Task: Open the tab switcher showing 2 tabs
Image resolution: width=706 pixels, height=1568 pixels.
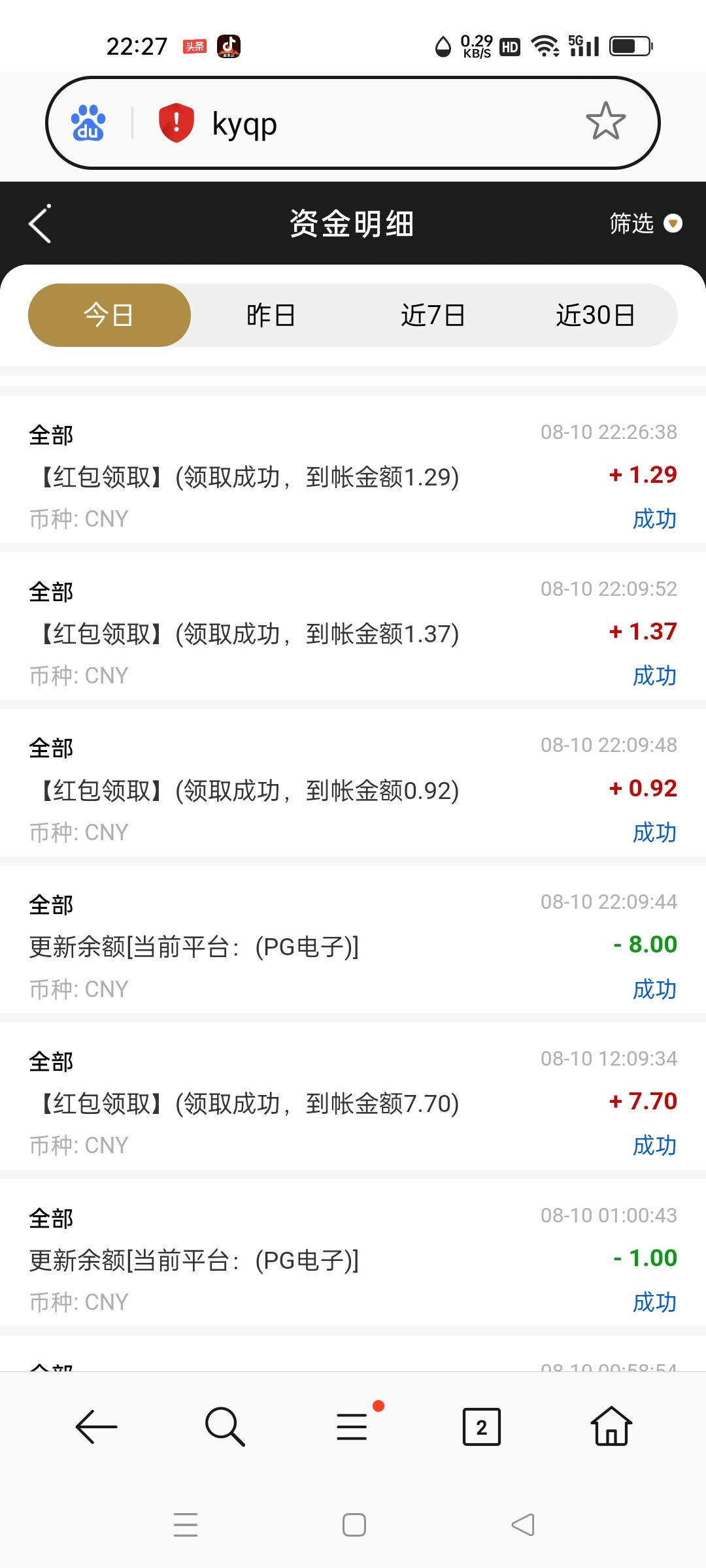Action: coord(482,1427)
